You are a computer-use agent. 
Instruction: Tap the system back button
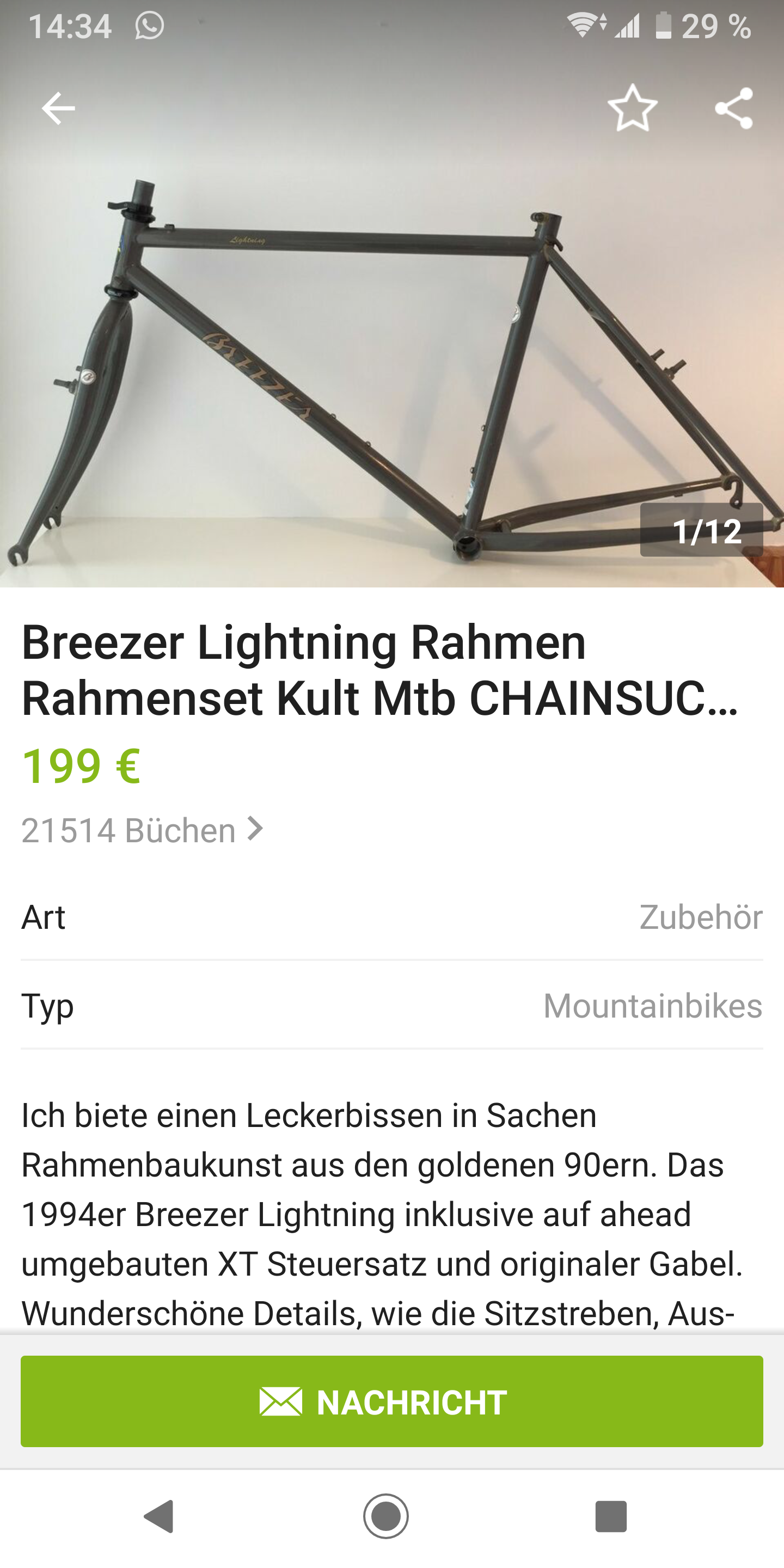click(160, 1516)
